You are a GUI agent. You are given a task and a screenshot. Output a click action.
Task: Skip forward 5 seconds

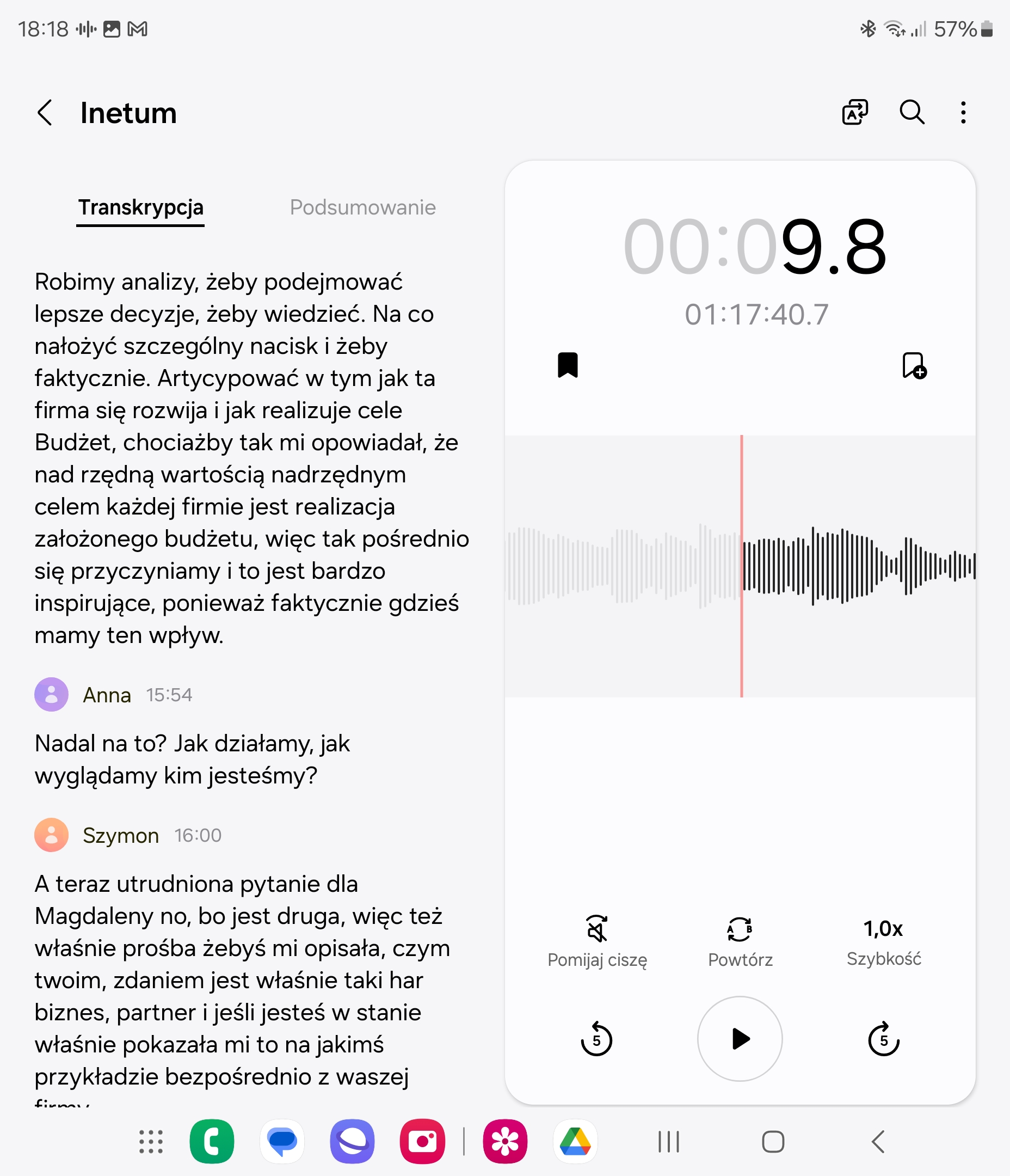pos(883,1039)
